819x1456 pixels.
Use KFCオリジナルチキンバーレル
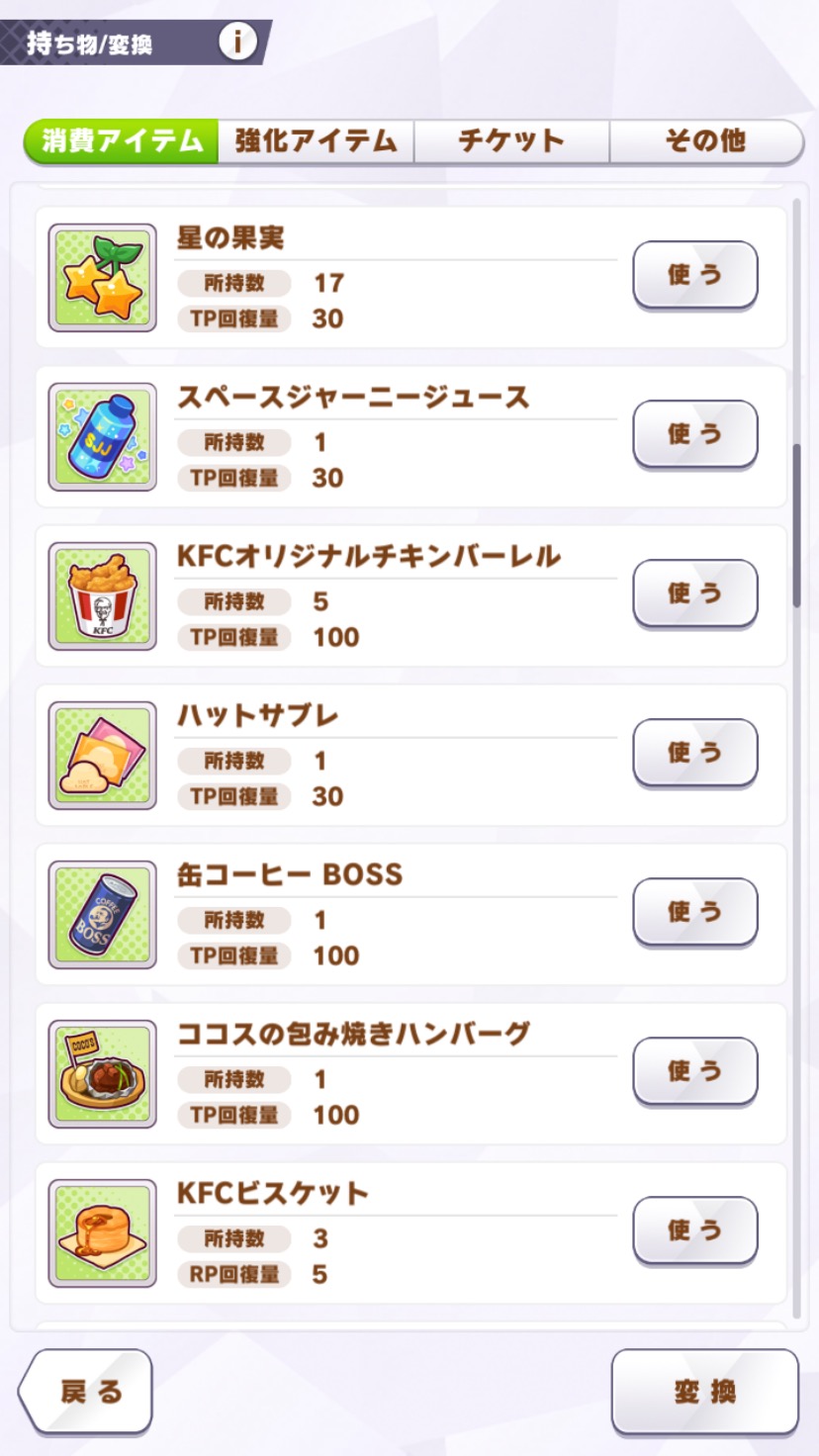[694, 593]
